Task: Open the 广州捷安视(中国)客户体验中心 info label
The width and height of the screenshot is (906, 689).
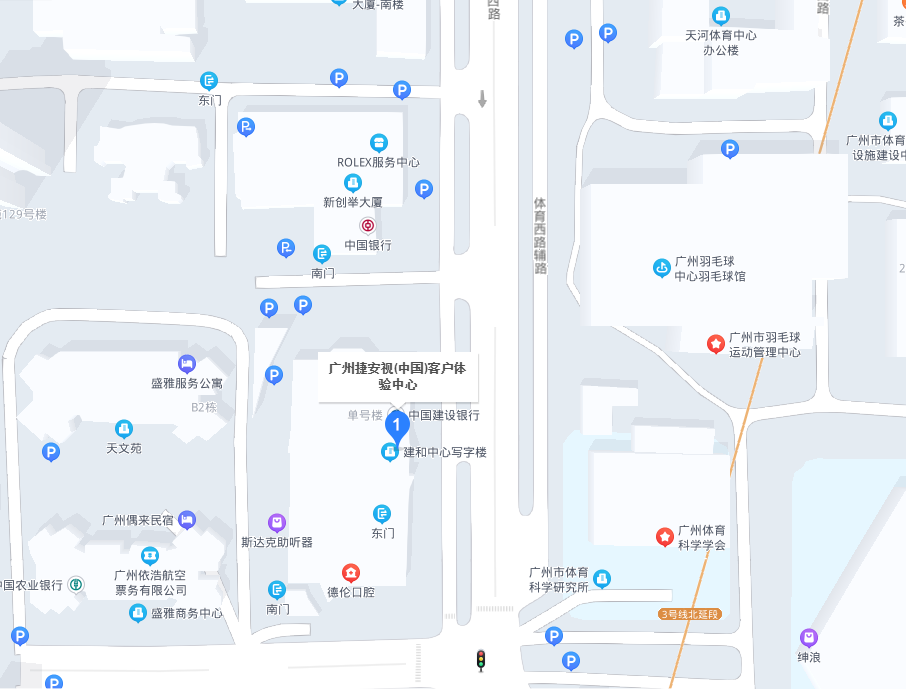Action: [398, 376]
